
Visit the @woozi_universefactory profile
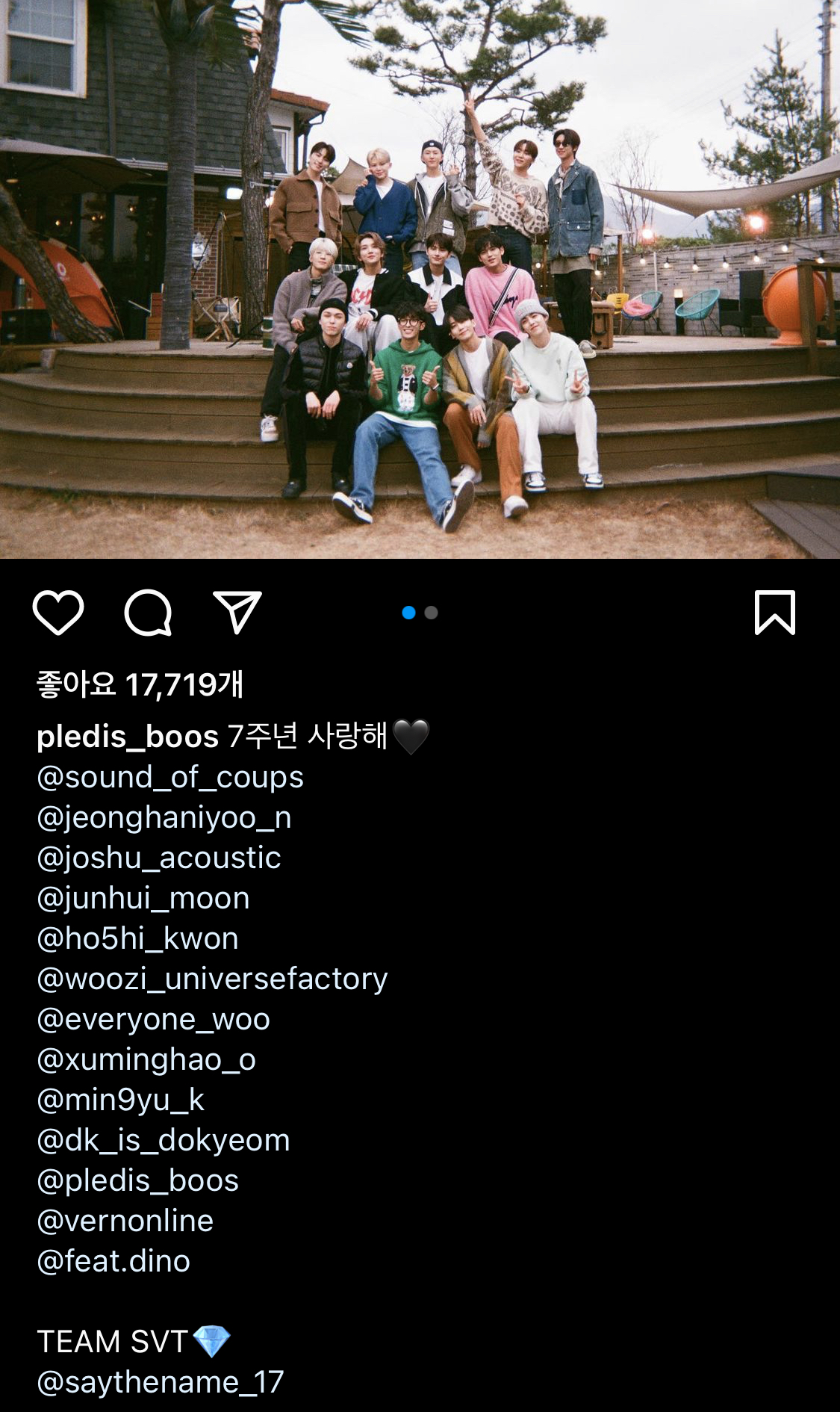click(213, 979)
